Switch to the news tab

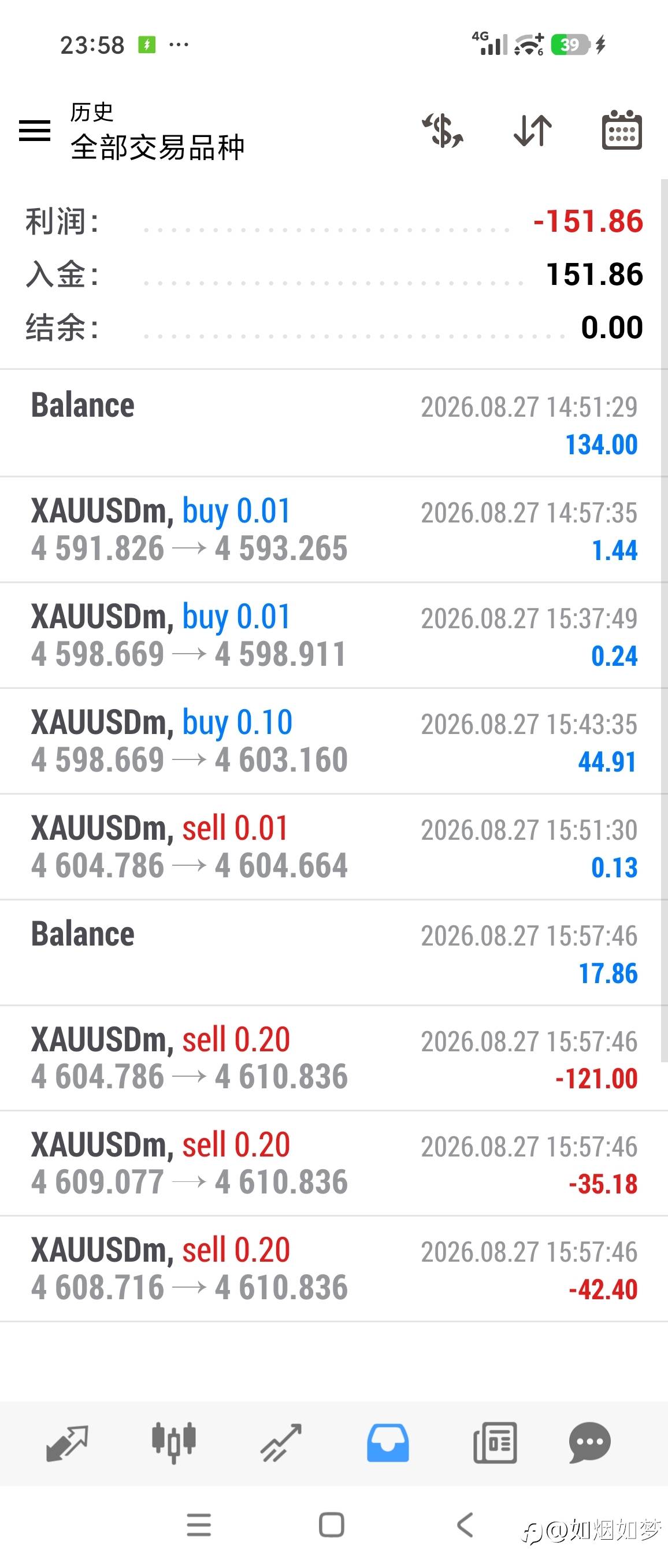[x=495, y=1443]
